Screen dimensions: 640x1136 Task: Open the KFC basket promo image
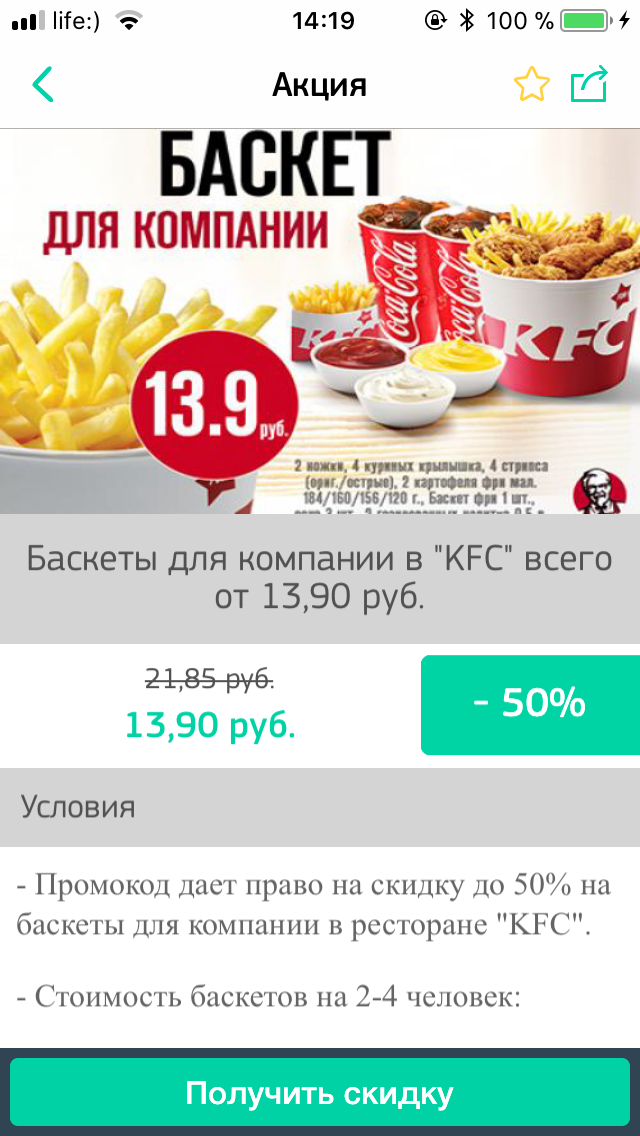tap(320, 321)
